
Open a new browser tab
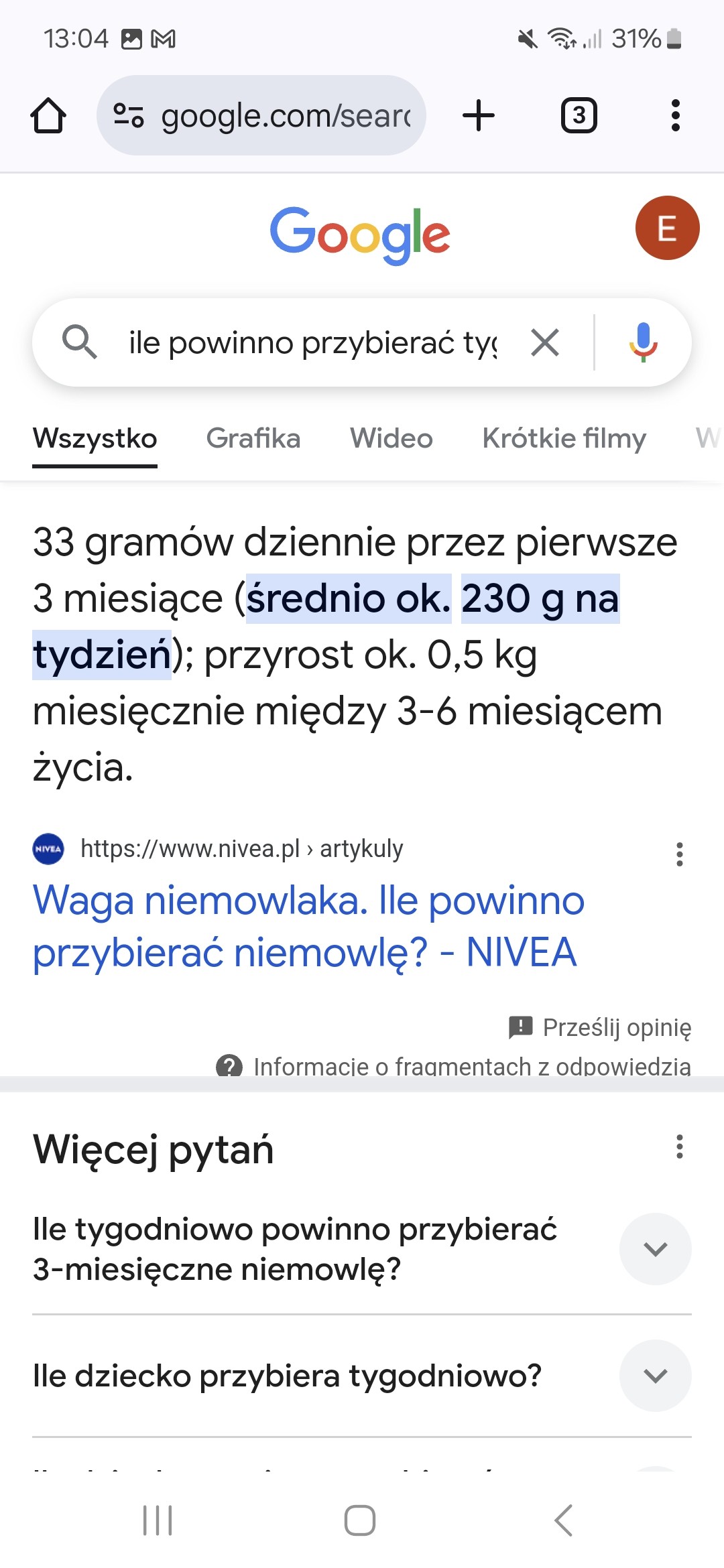pos(479,116)
